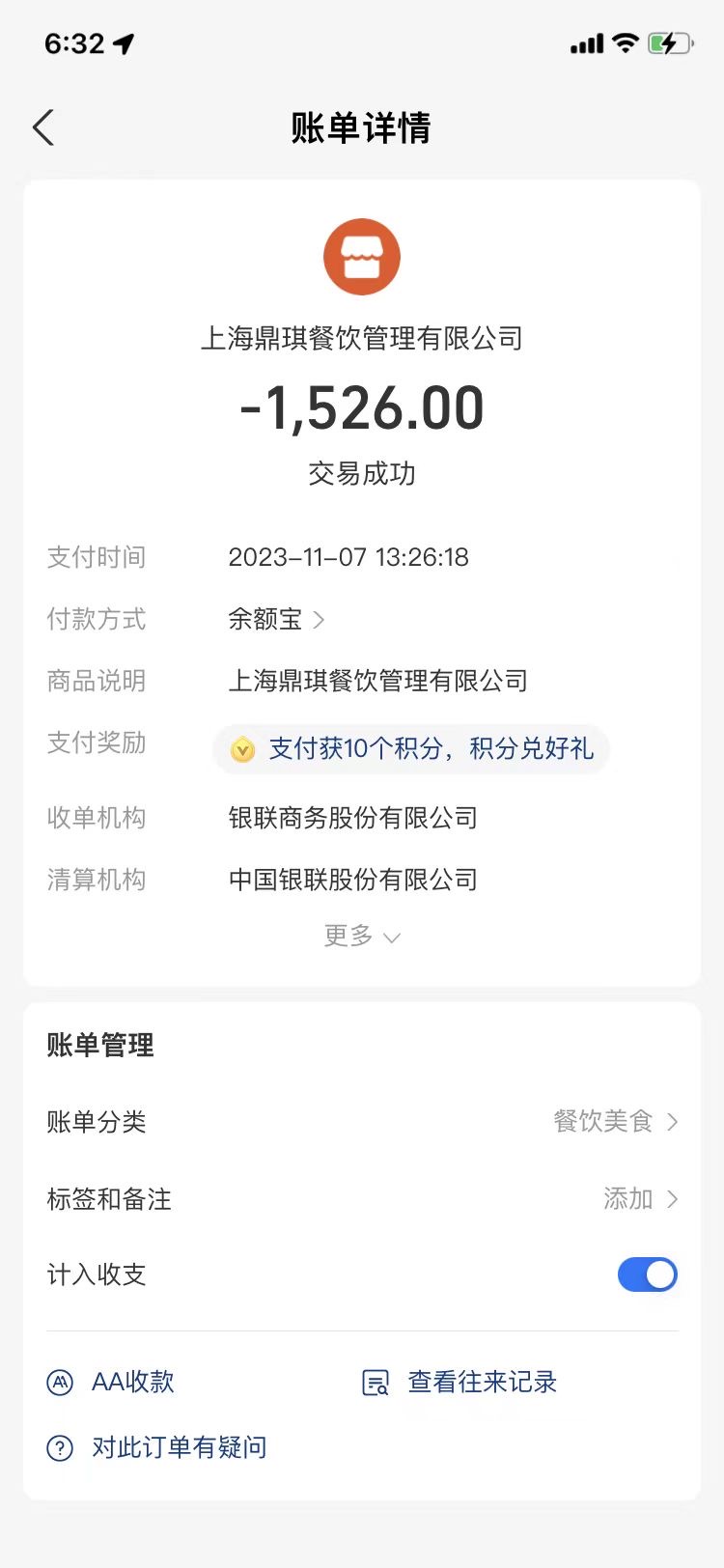This screenshot has width=724, height=1568.
Task: Tap 对此订单有疑问 for help
Action: click(156, 1447)
